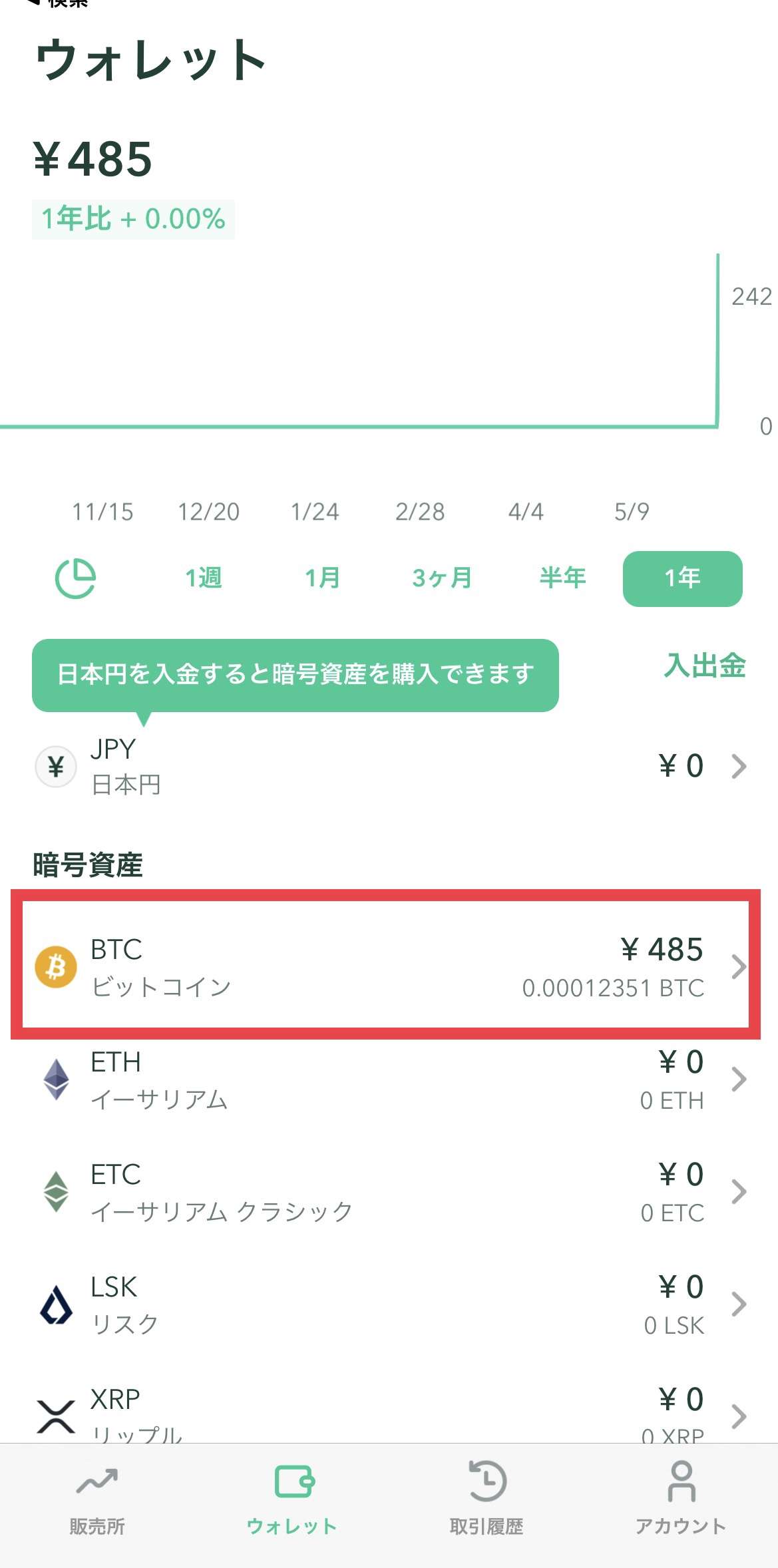Select the 1週 chart range

pyautogui.click(x=203, y=578)
